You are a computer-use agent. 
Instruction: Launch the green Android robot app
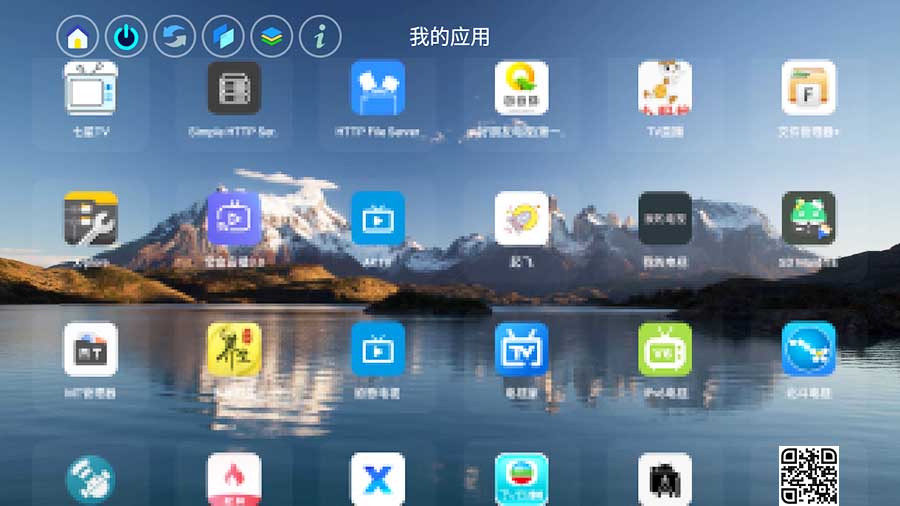pyautogui.click(x=809, y=219)
